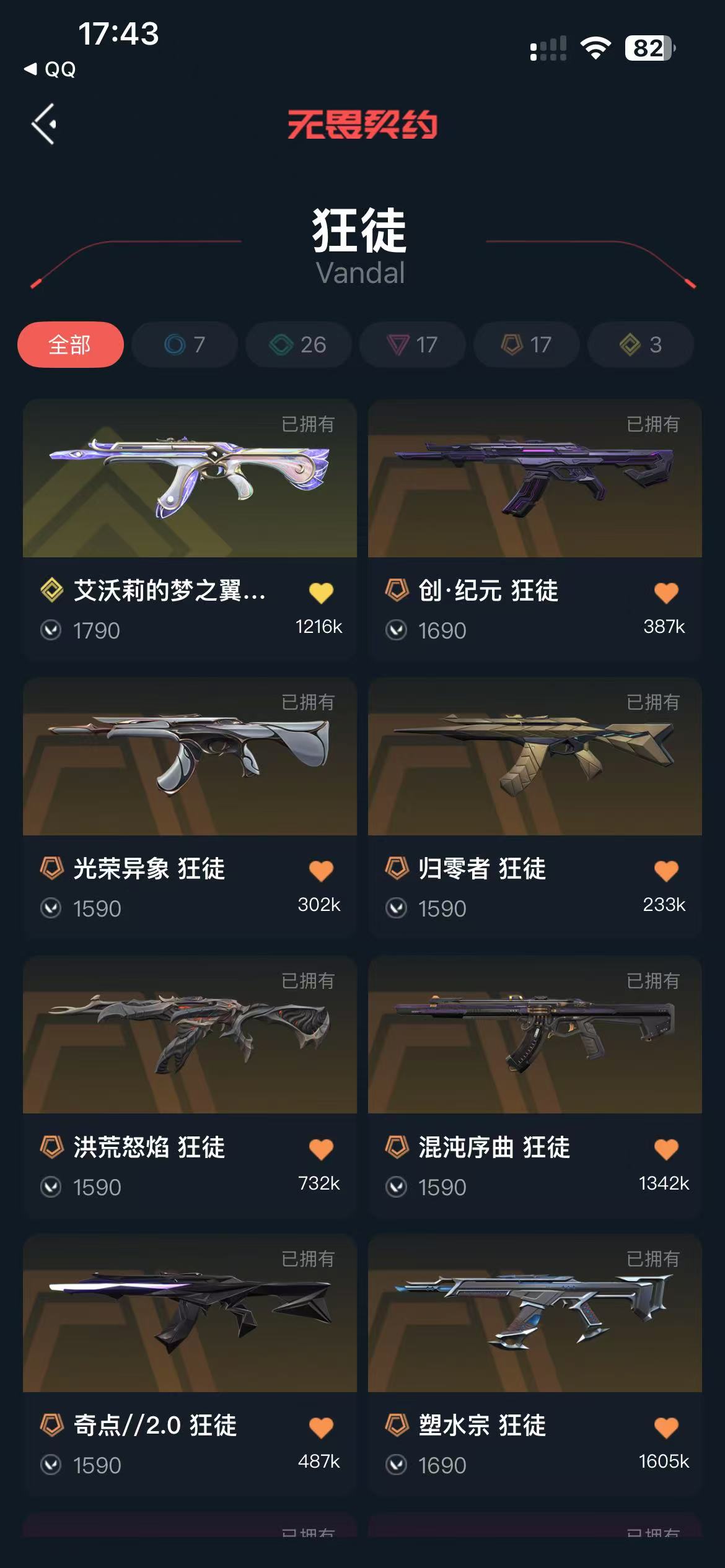Filter by the pink triangle tier with 17 skins

point(413,344)
